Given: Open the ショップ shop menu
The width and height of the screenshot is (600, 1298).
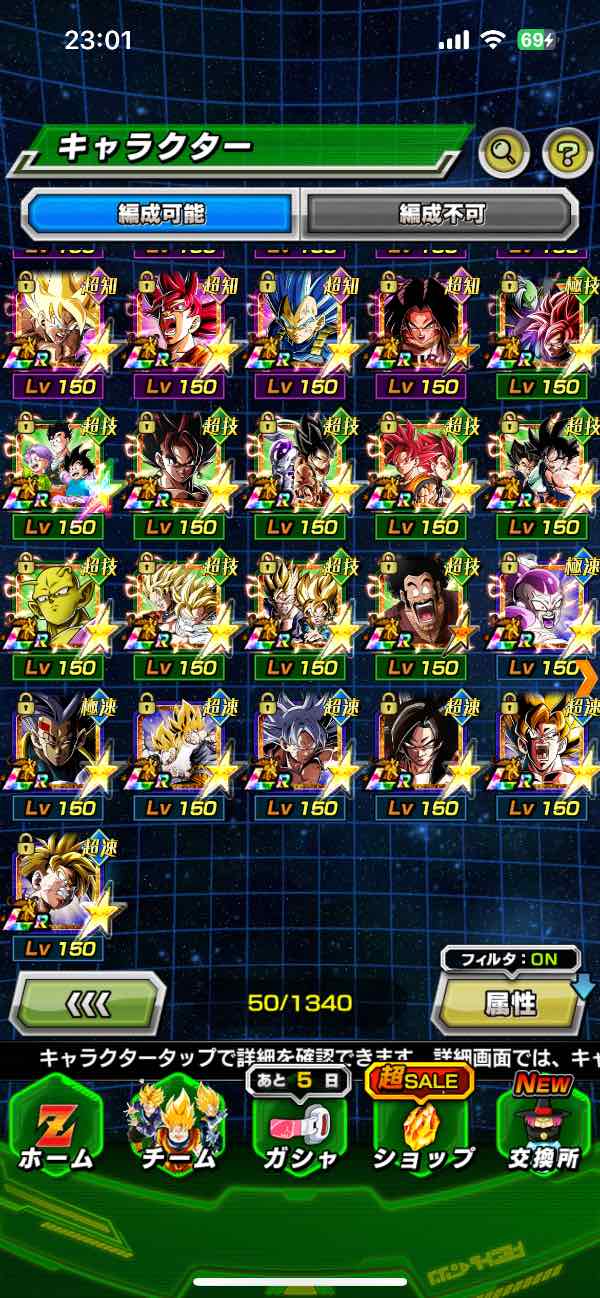Looking at the screenshot, I should (x=422, y=1132).
